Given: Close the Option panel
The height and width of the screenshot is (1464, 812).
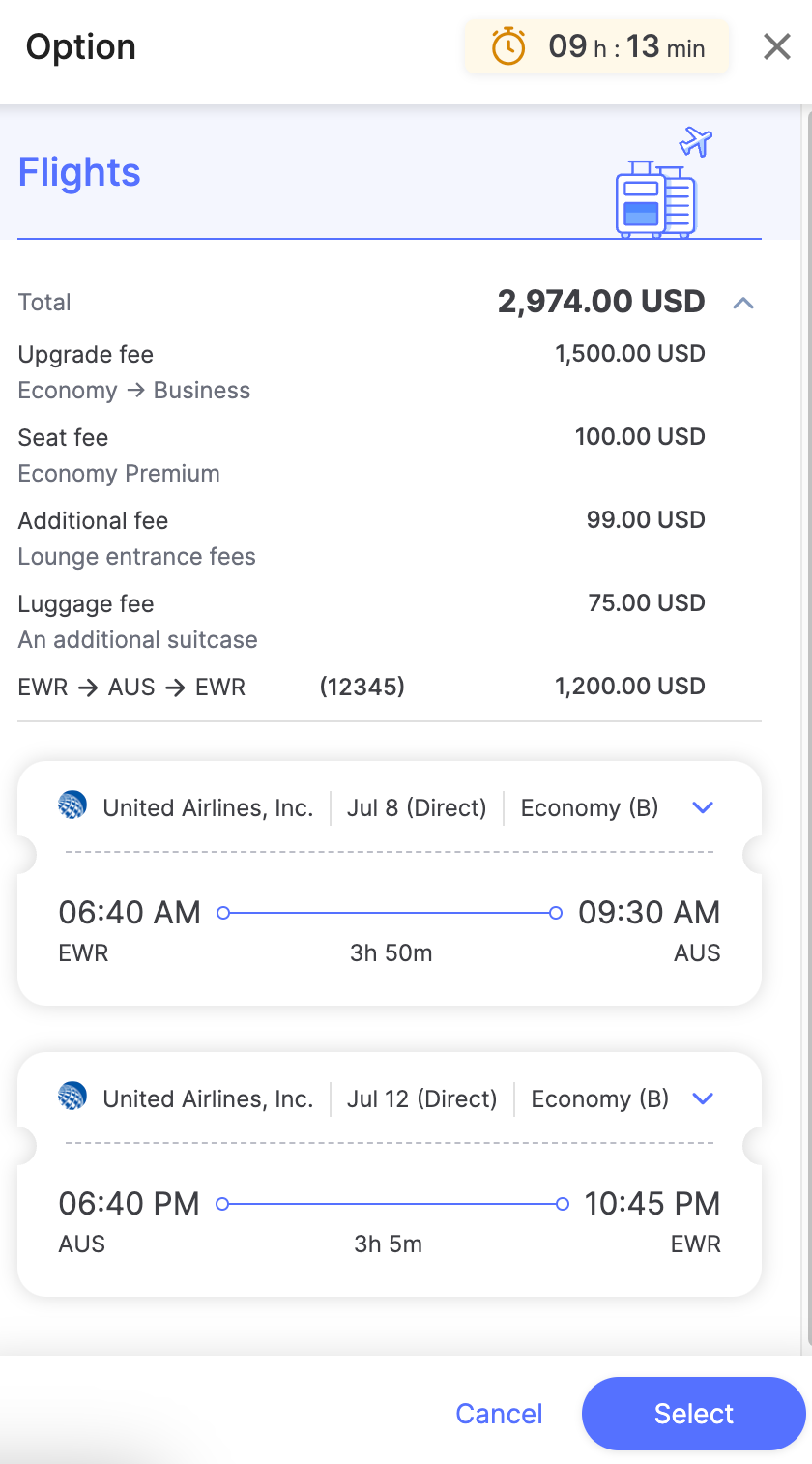Looking at the screenshot, I should tap(776, 46).
